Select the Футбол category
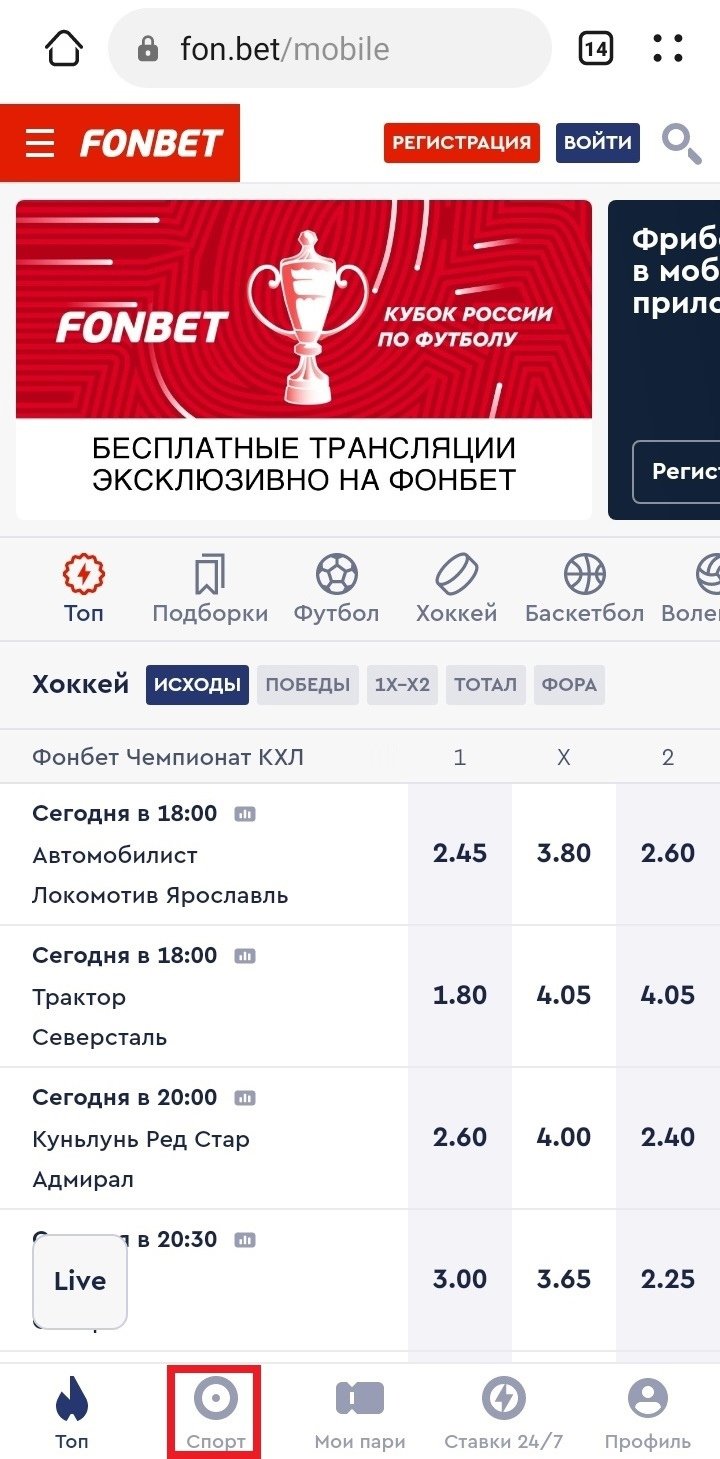720x1459 pixels. [x=336, y=589]
